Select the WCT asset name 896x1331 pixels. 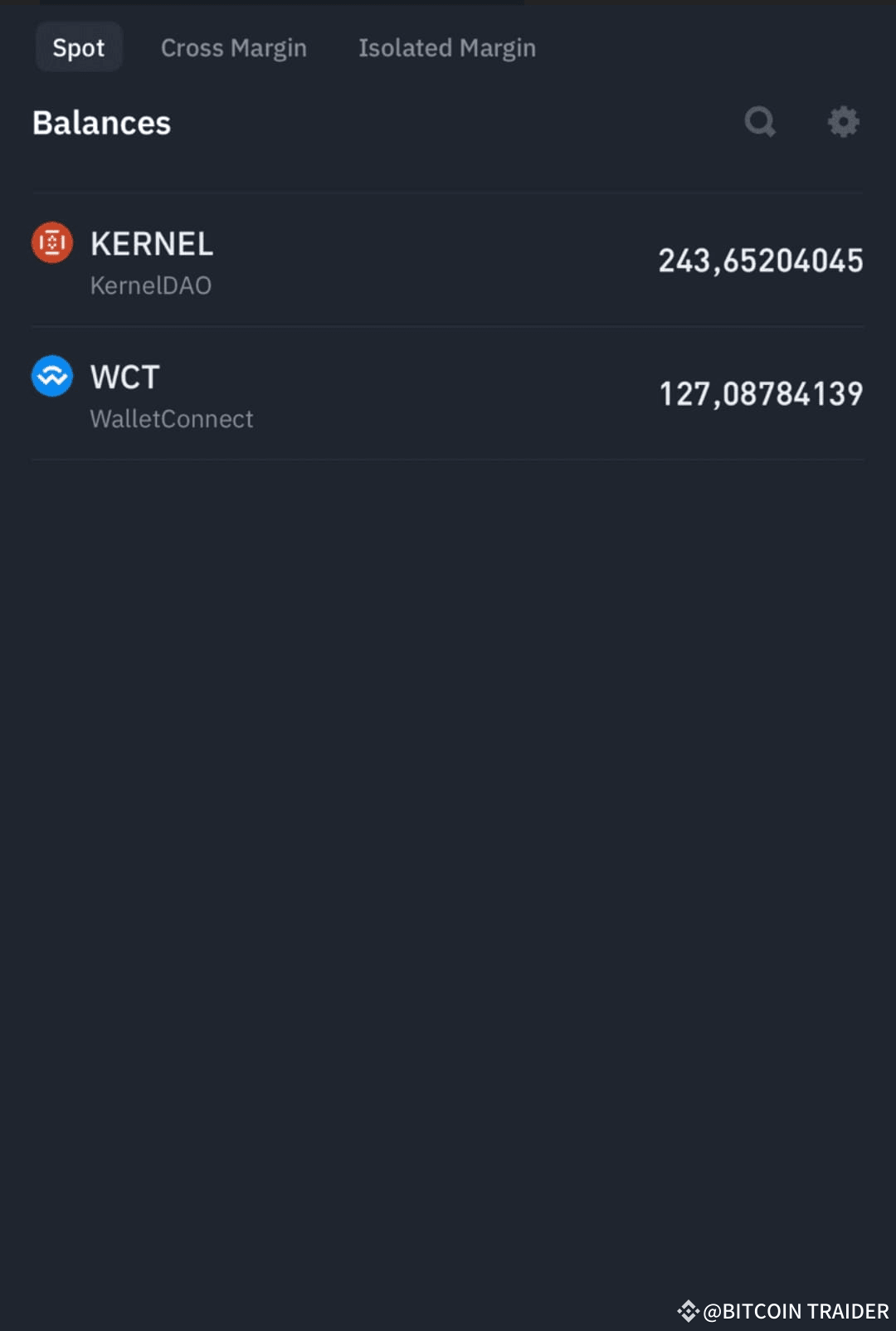click(x=124, y=376)
